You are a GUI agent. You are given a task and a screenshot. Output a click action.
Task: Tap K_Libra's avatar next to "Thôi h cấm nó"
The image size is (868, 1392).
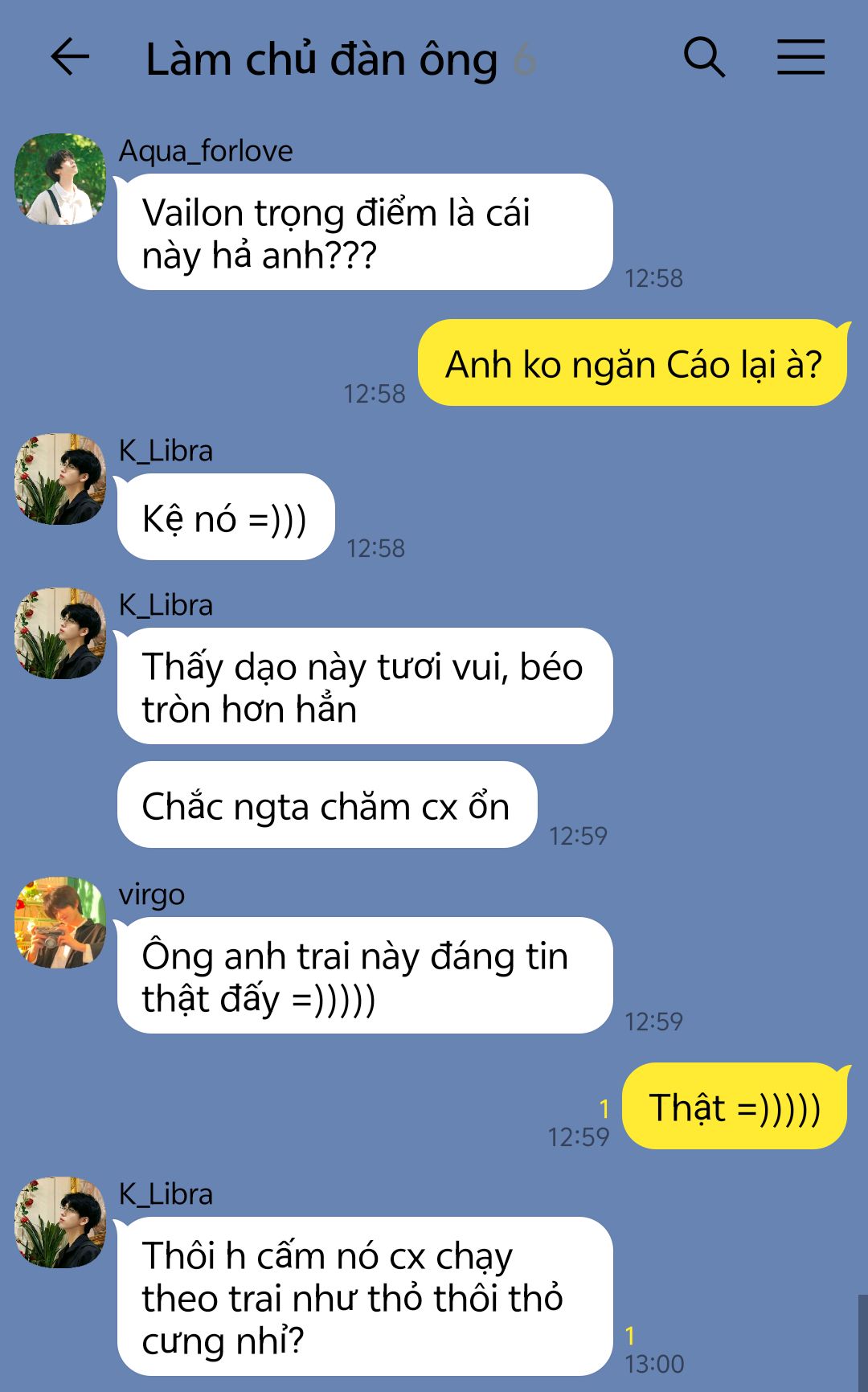pos(60,1222)
